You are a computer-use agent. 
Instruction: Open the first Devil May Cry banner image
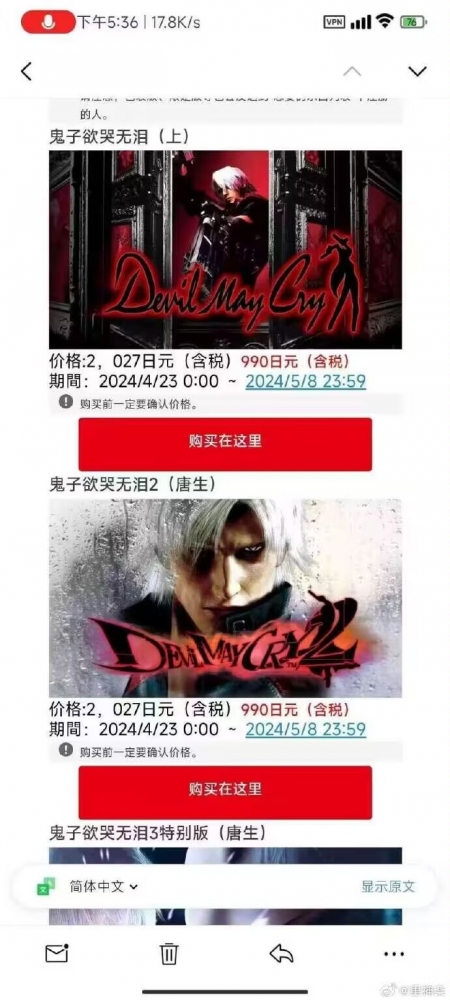coord(226,249)
